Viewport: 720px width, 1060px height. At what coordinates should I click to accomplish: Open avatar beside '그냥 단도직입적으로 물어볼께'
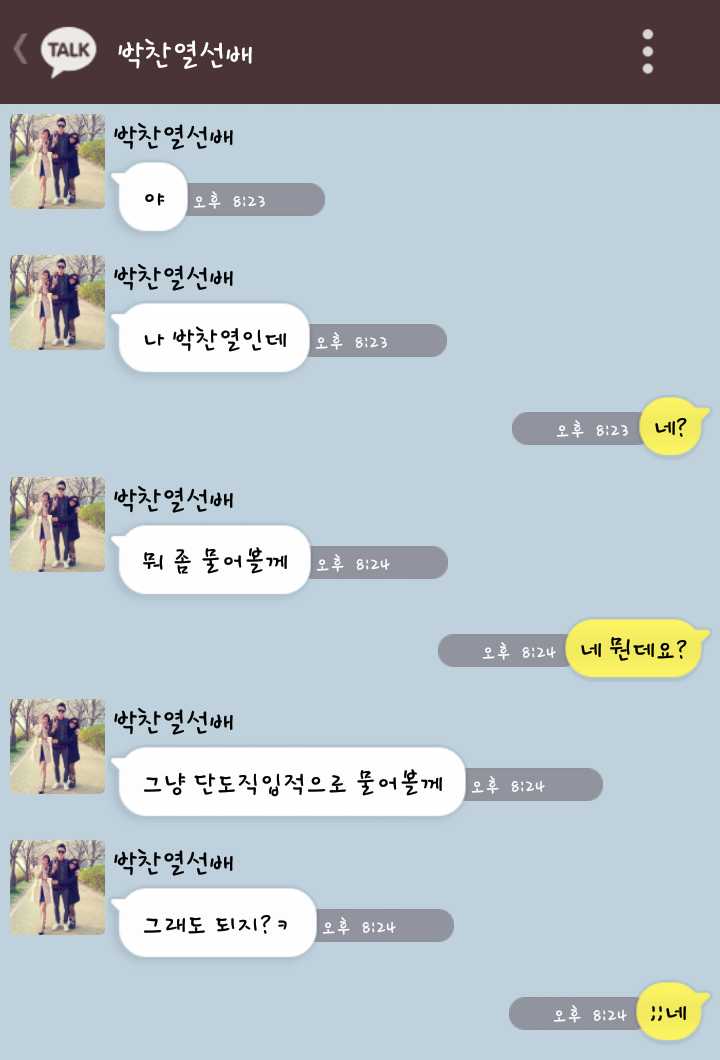[x=58, y=747]
